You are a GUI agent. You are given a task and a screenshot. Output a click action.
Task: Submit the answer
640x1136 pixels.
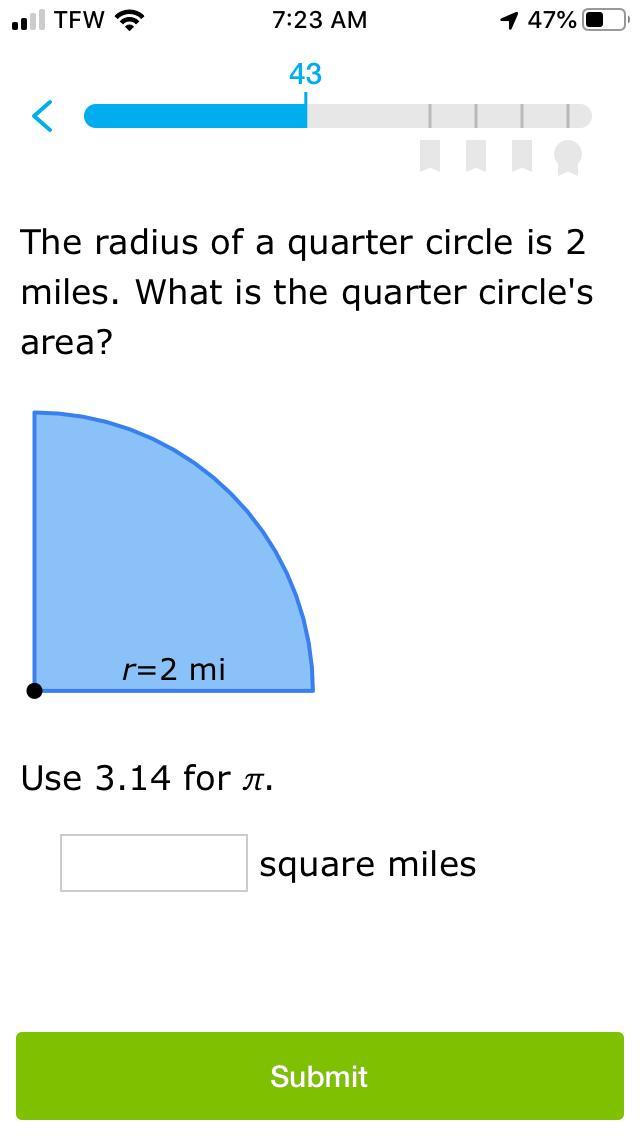click(x=320, y=1076)
